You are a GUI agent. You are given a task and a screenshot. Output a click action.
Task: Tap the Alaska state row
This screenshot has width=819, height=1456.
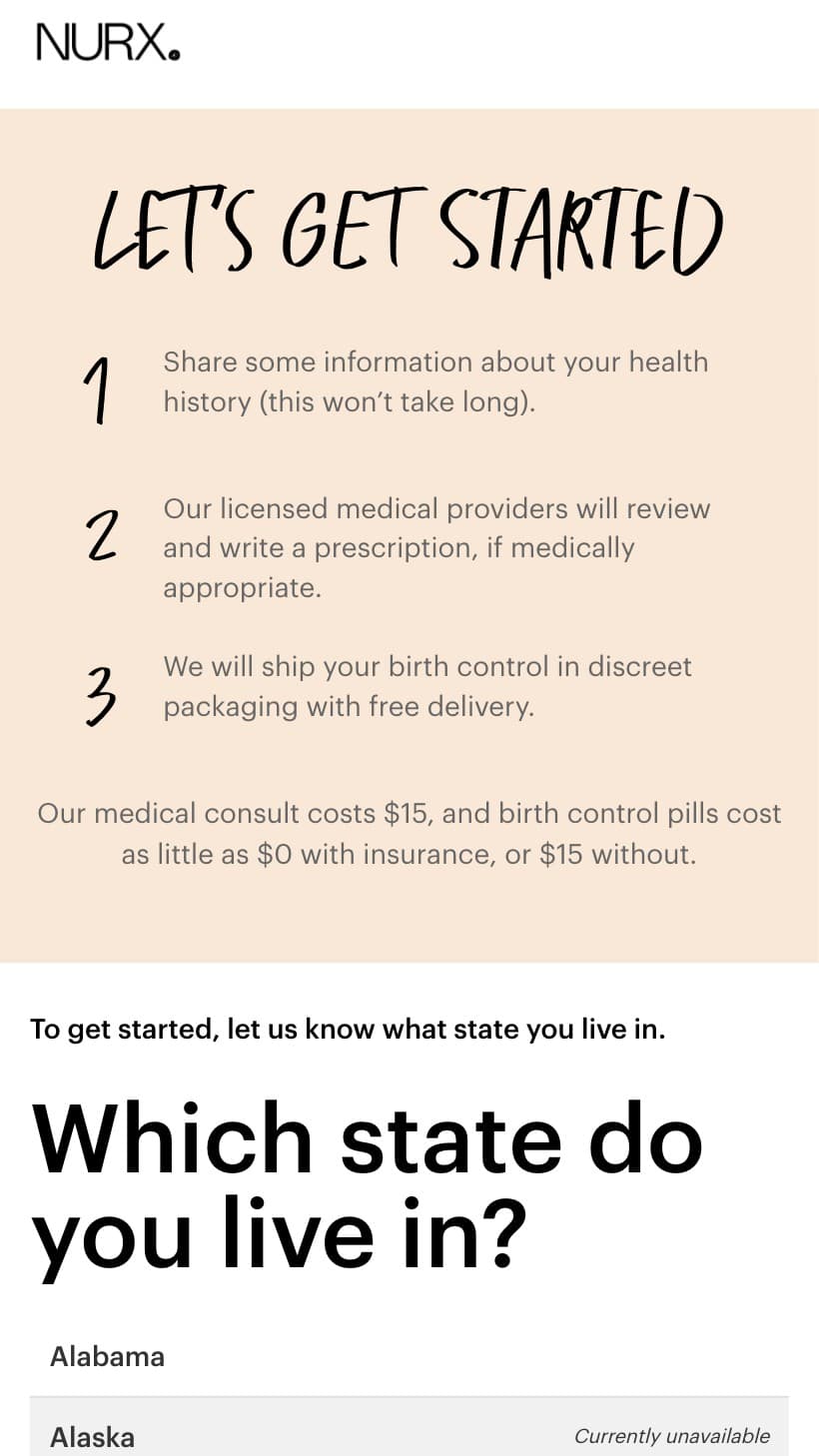click(409, 1427)
